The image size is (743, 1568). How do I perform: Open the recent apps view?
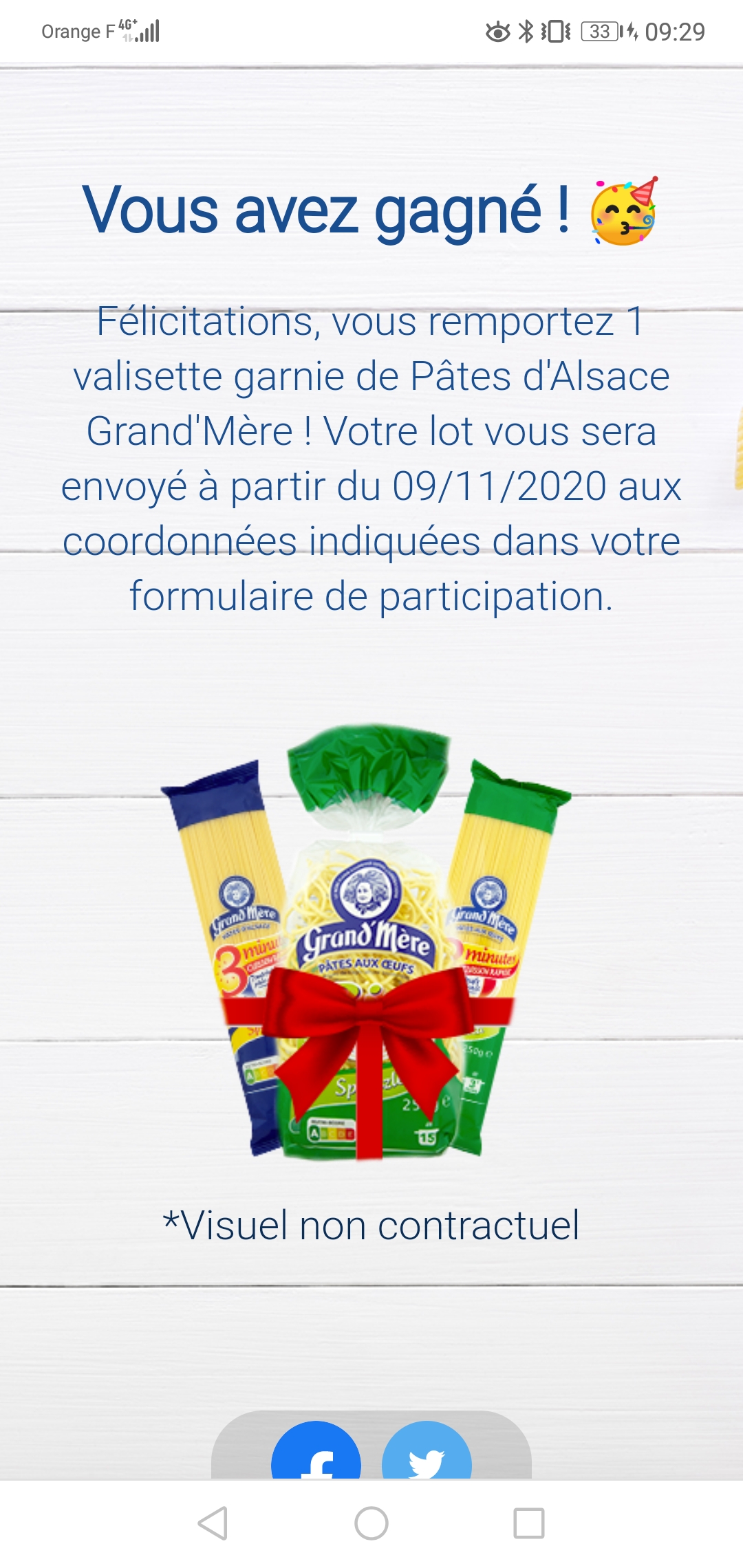529,1523
